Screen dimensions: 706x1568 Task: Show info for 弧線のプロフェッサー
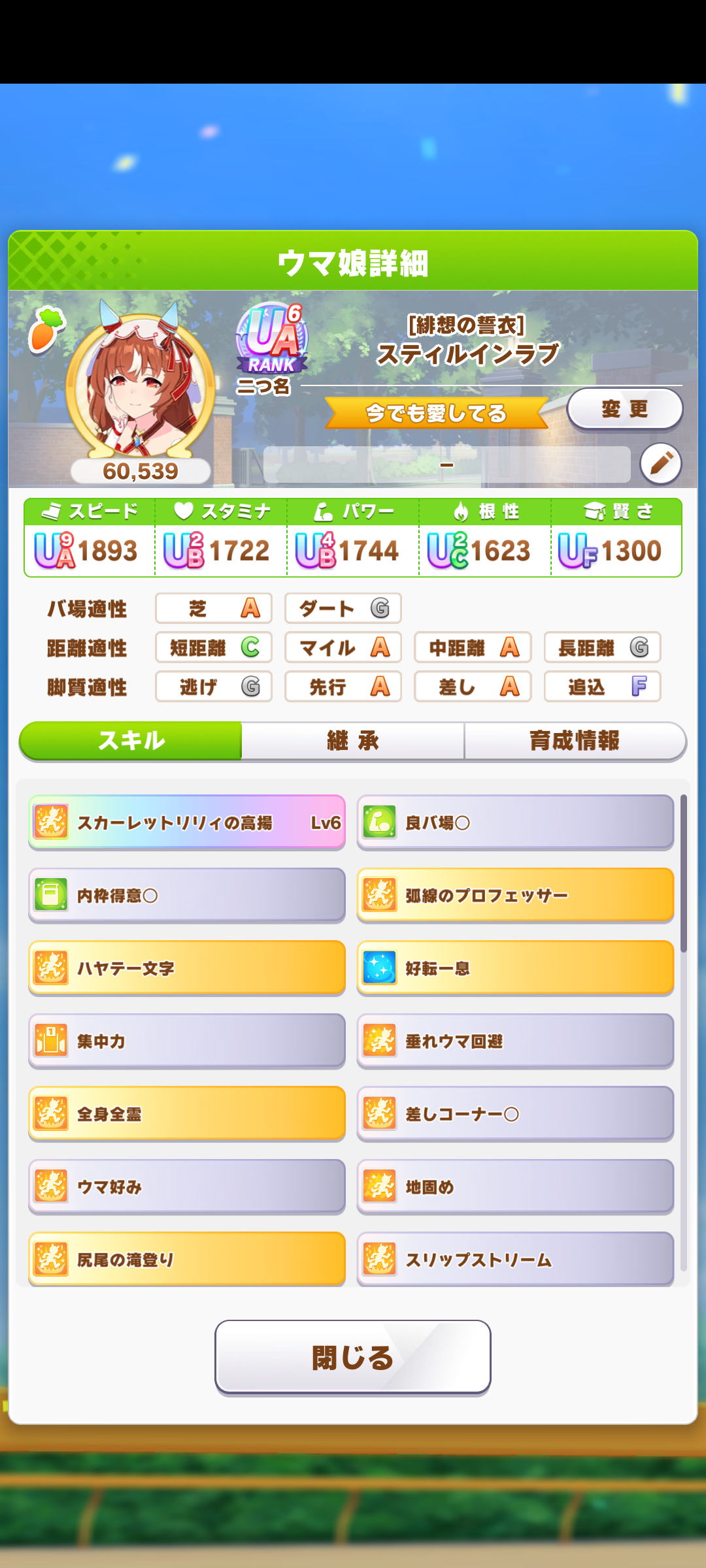click(515, 895)
